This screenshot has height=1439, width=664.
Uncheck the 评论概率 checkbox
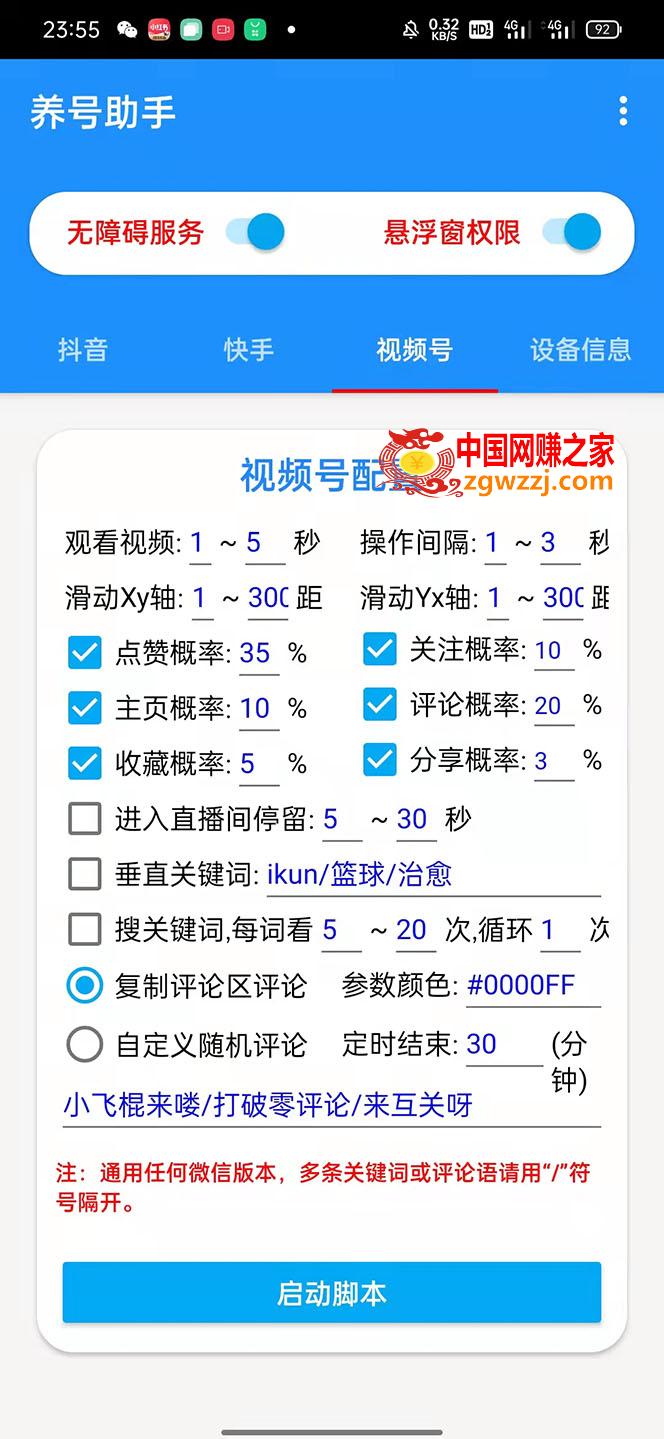(379, 704)
